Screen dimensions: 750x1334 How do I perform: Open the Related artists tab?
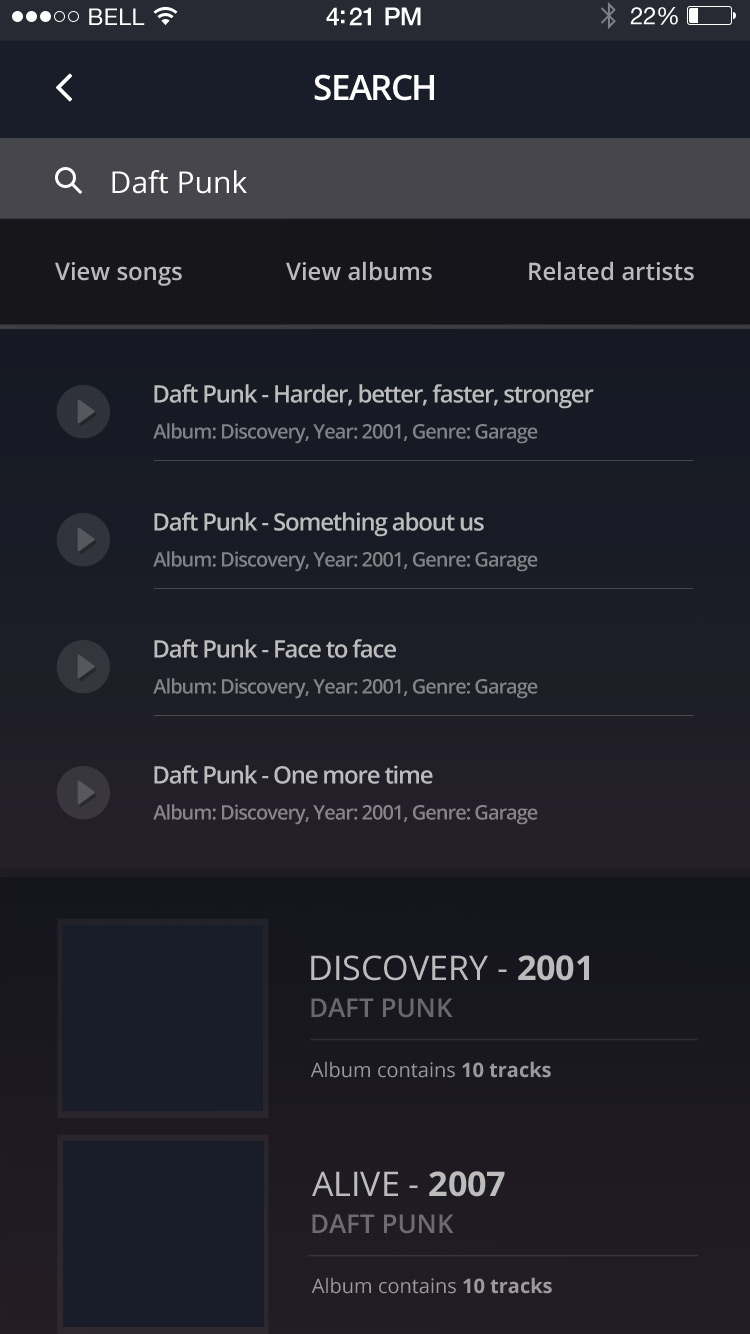point(610,272)
